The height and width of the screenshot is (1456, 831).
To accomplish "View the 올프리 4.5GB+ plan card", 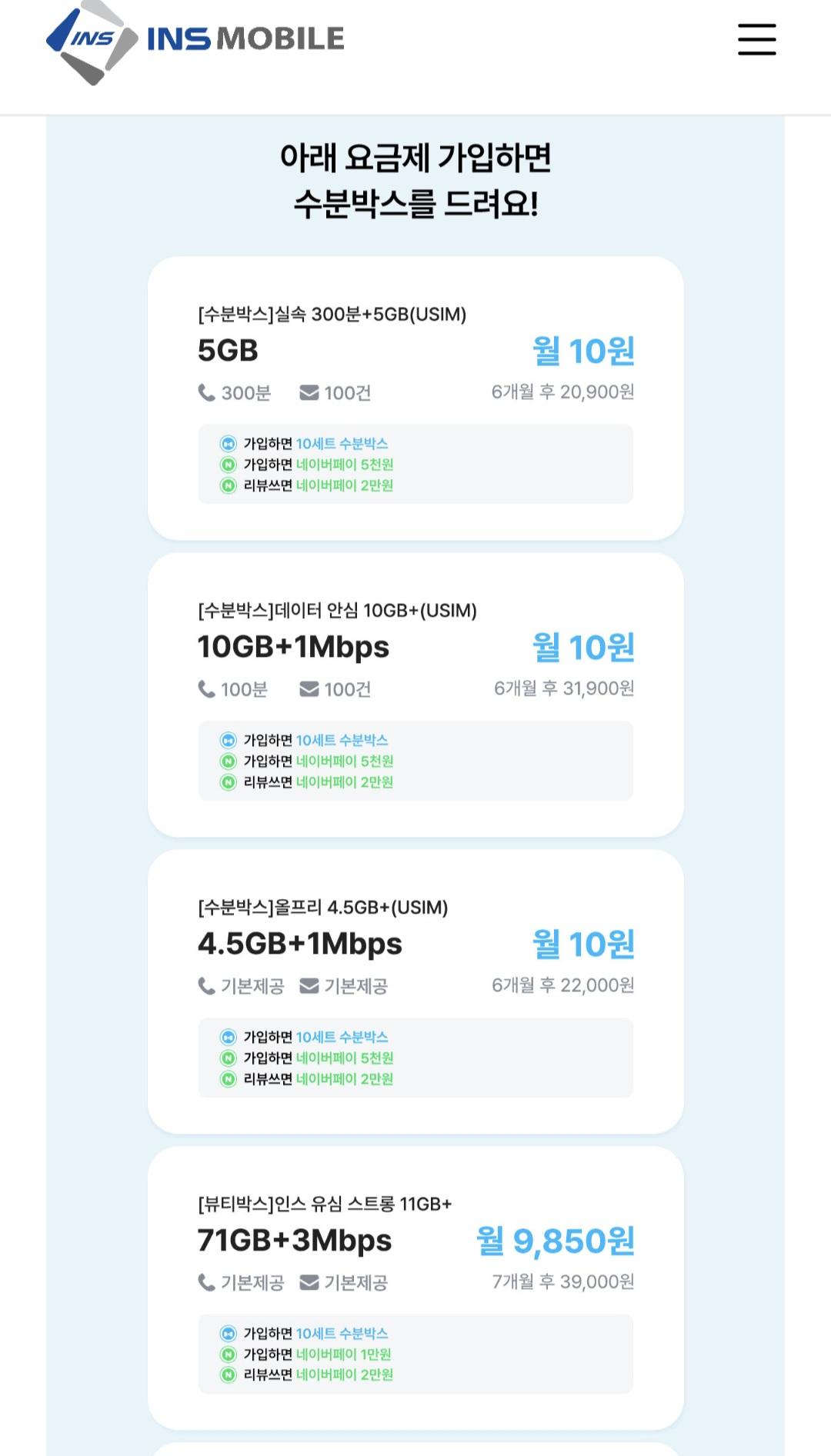I will coord(415,991).
